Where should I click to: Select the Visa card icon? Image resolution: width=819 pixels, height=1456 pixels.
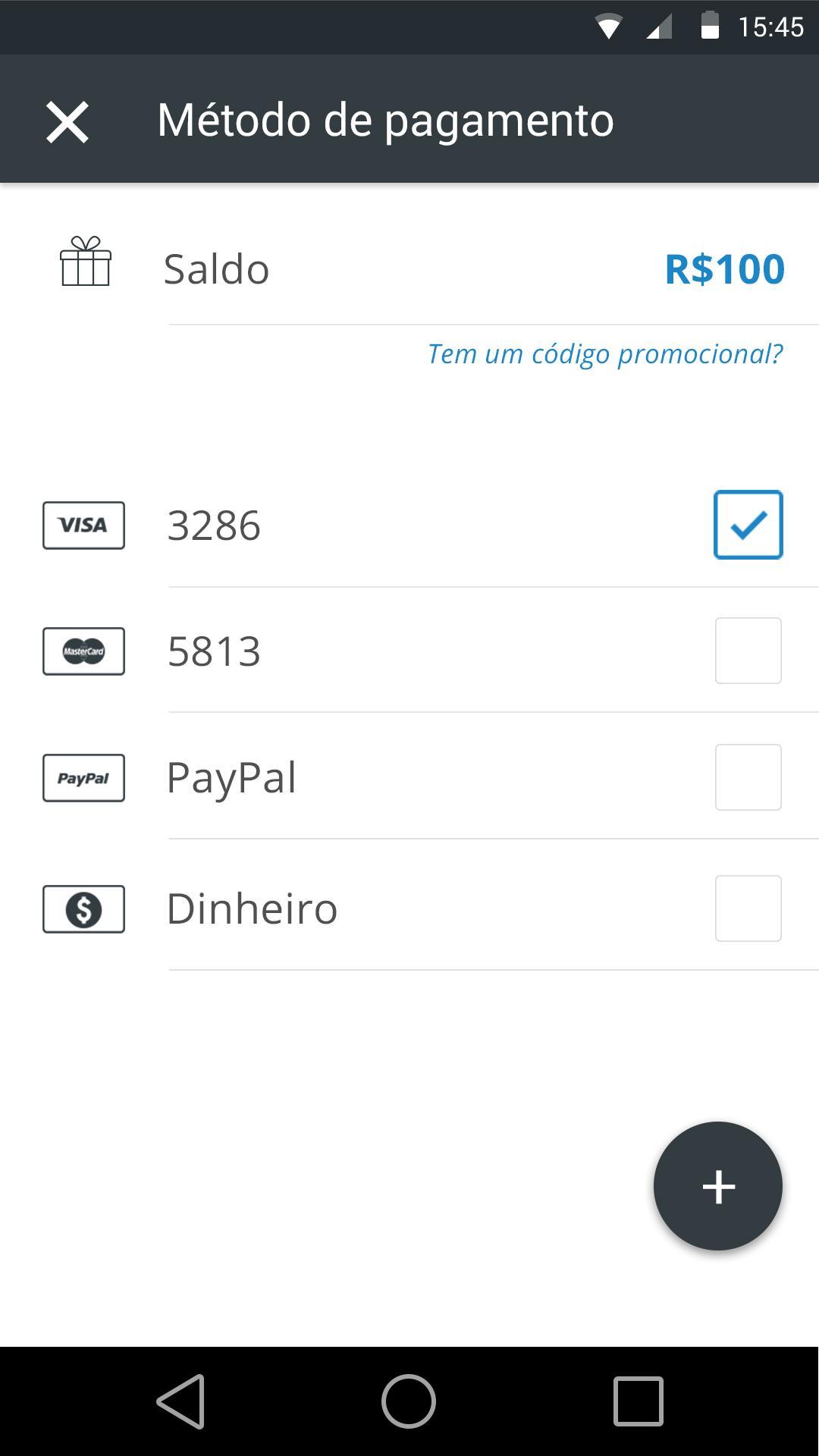click(83, 525)
